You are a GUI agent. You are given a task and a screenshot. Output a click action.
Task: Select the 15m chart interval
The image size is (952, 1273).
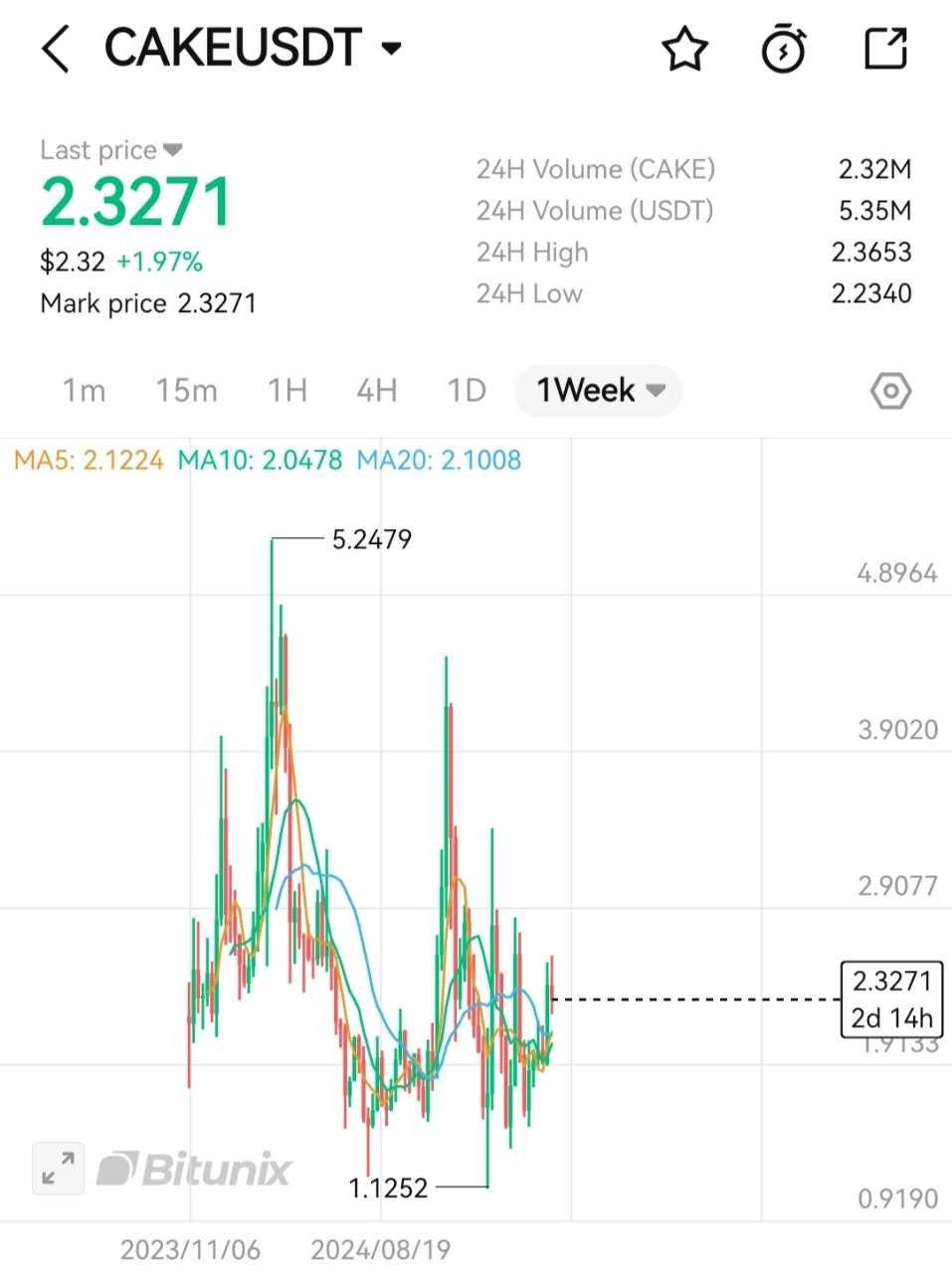(x=186, y=390)
